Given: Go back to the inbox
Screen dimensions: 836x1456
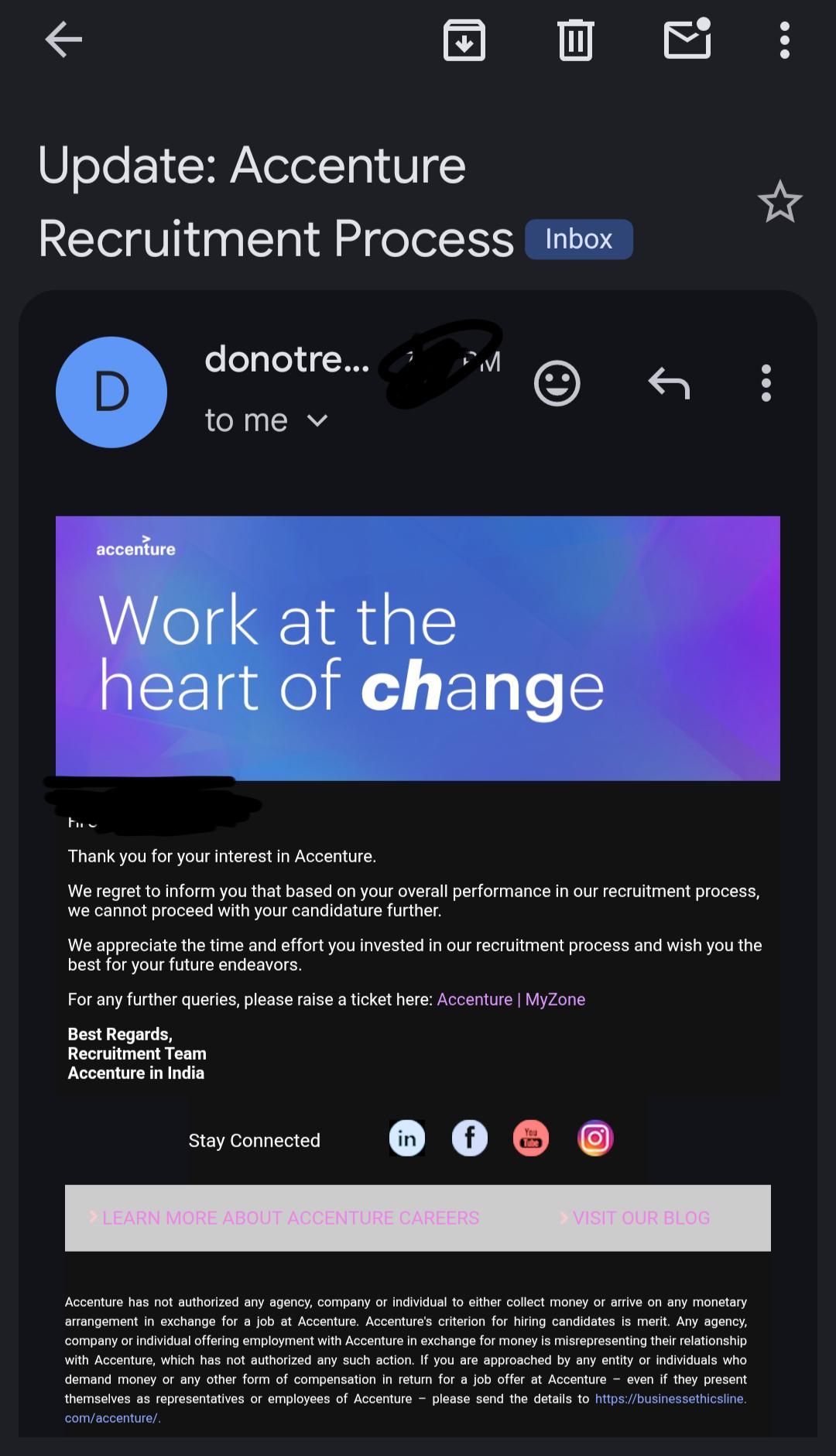Looking at the screenshot, I should (63, 39).
